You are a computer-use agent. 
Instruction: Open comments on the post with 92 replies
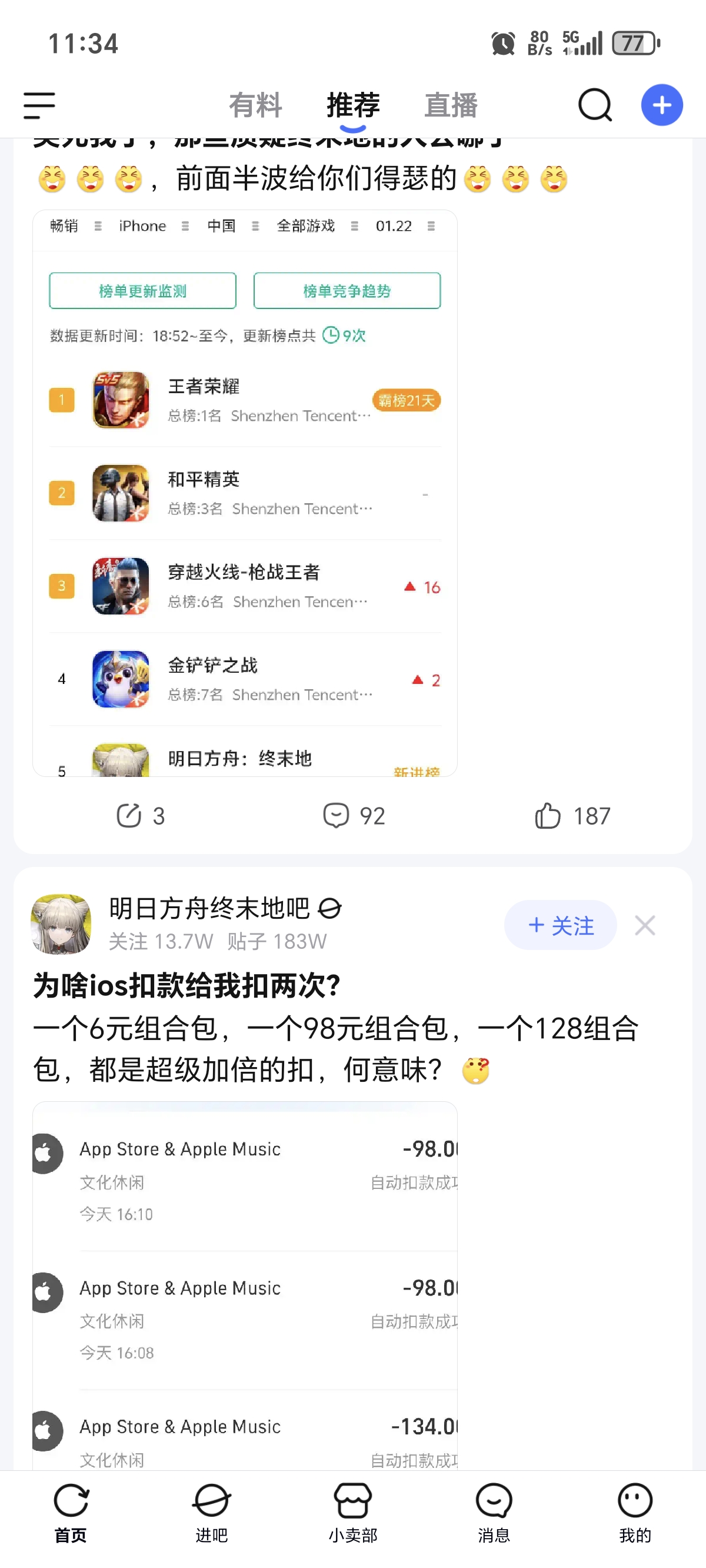[x=354, y=816]
